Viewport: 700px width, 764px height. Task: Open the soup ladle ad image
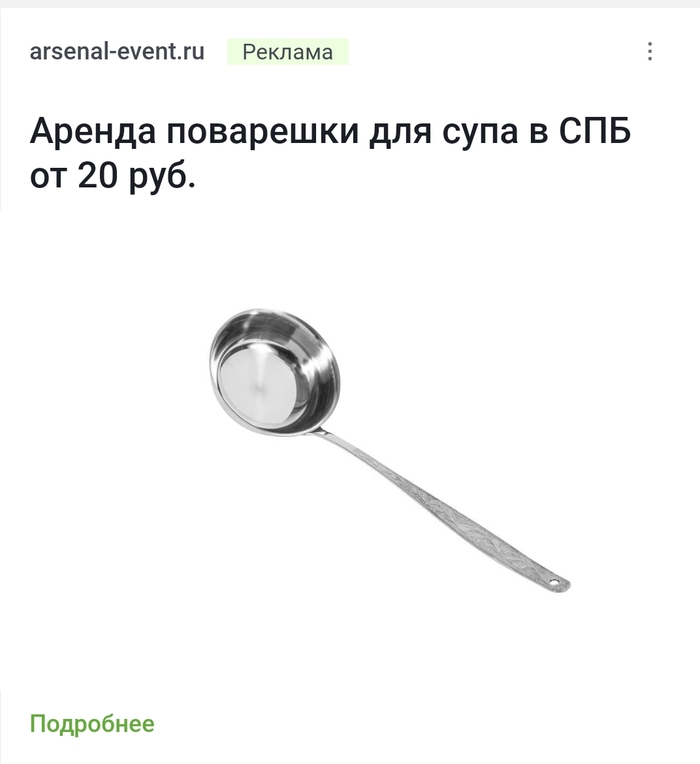pos(388,450)
